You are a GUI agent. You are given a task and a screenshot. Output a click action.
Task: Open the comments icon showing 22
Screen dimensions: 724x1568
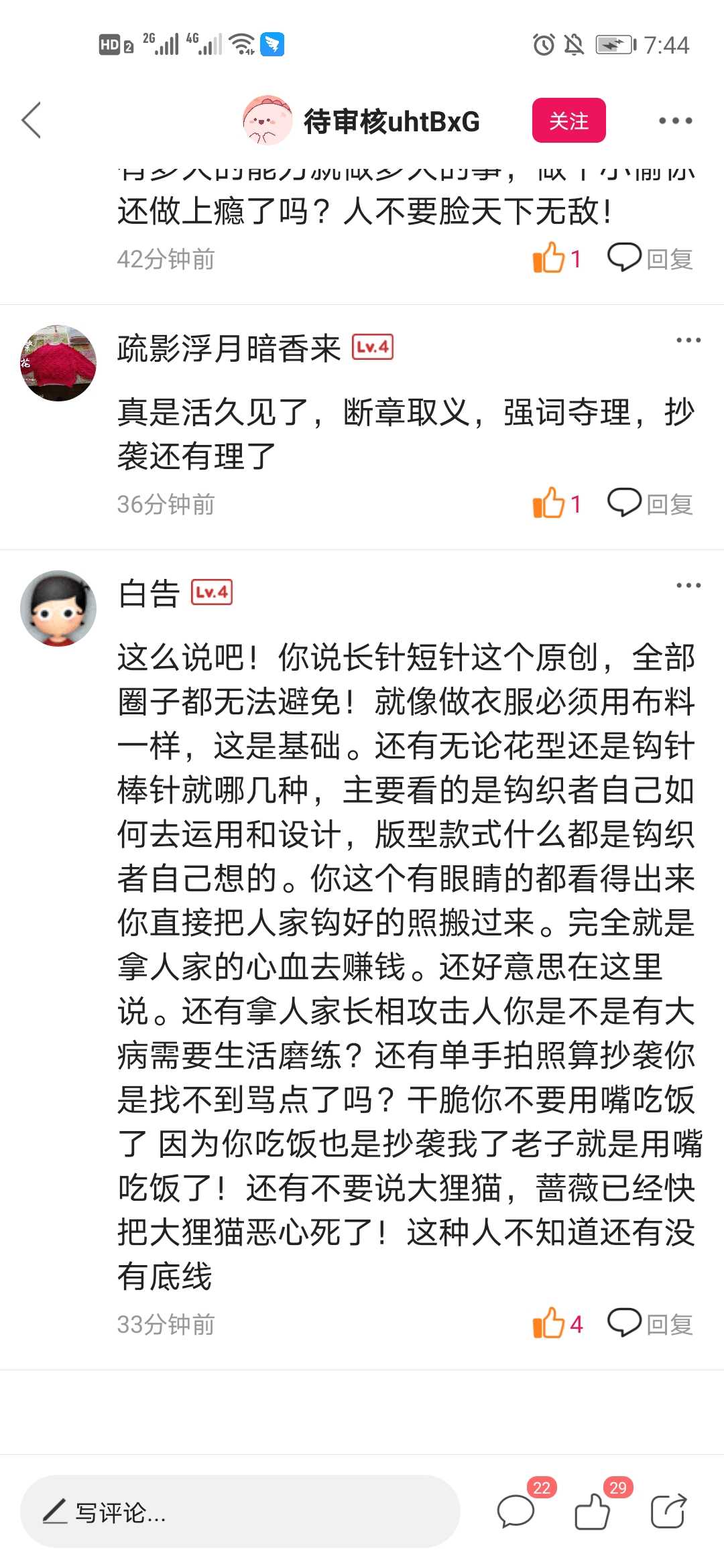(x=516, y=1512)
